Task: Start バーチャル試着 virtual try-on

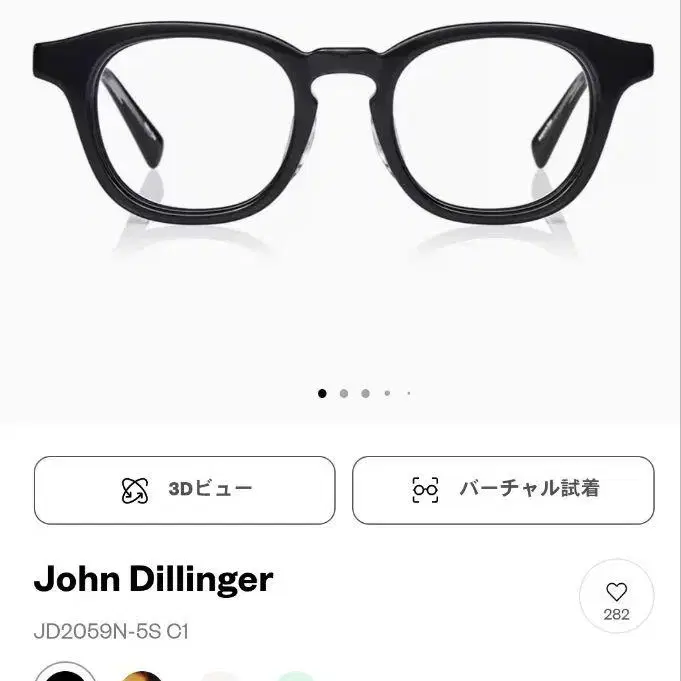Action: pyautogui.click(x=503, y=490)
